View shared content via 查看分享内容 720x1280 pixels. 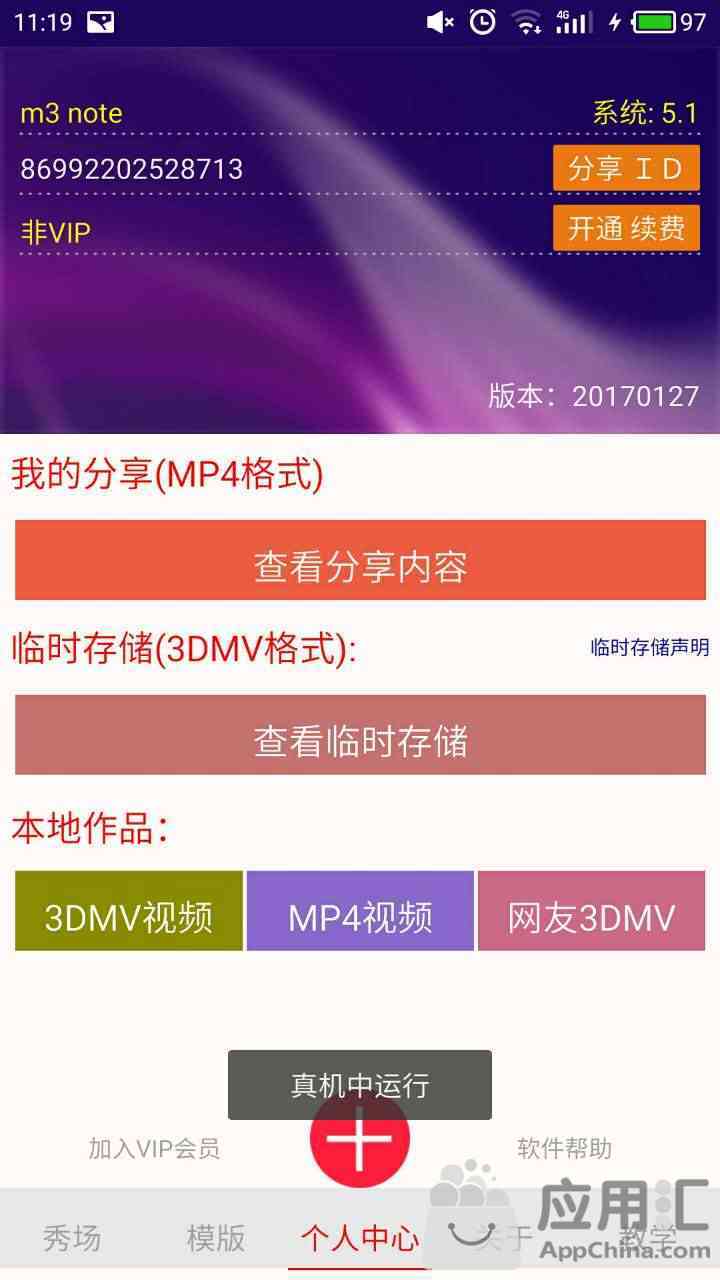(x=360, y=566)
